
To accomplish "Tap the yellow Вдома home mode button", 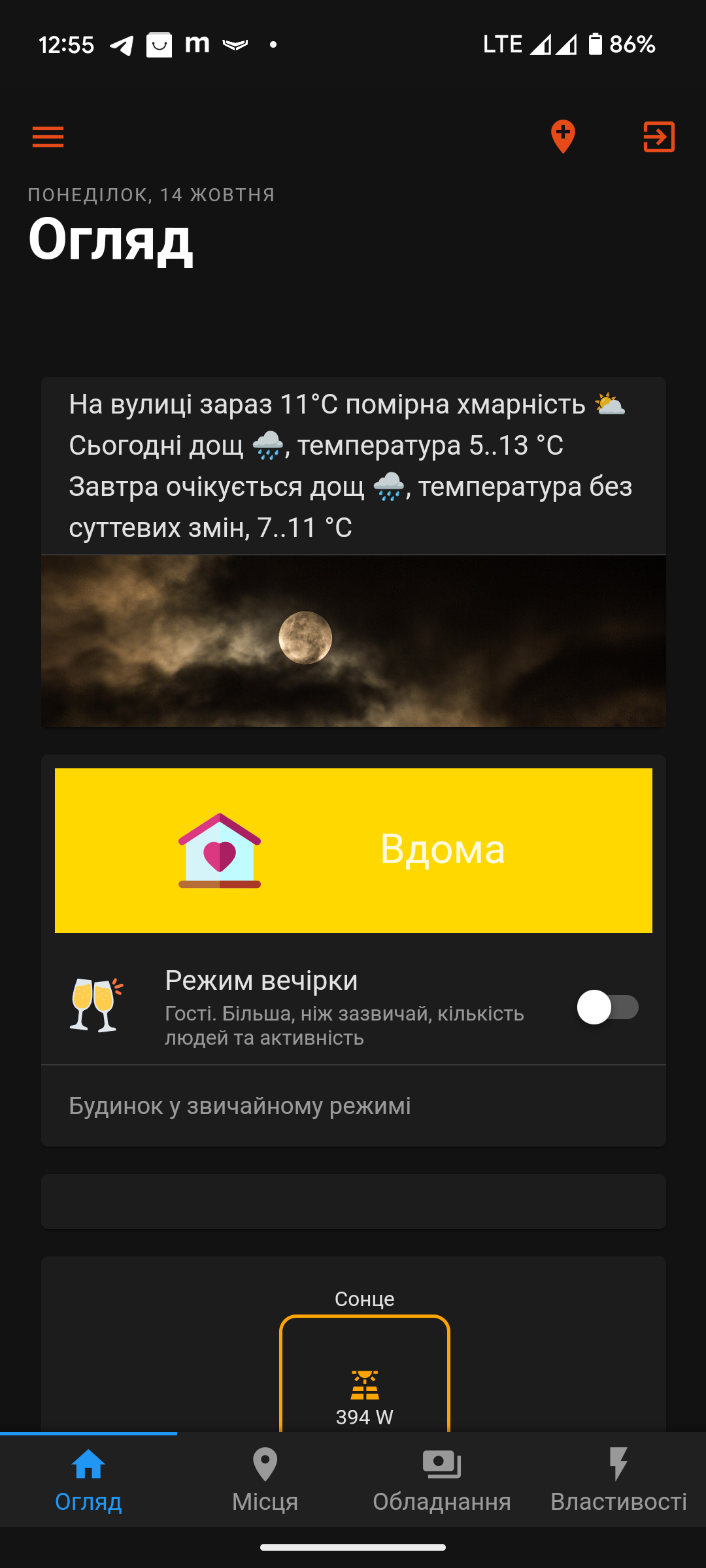I will coord(354,851).
